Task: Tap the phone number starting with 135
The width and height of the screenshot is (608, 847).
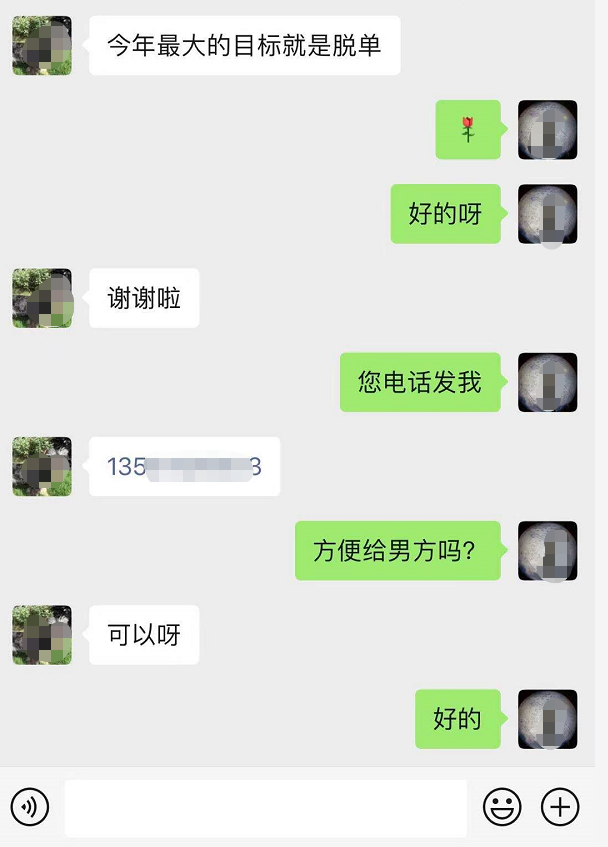Action: pyautogui.click(x=184, y=466)
